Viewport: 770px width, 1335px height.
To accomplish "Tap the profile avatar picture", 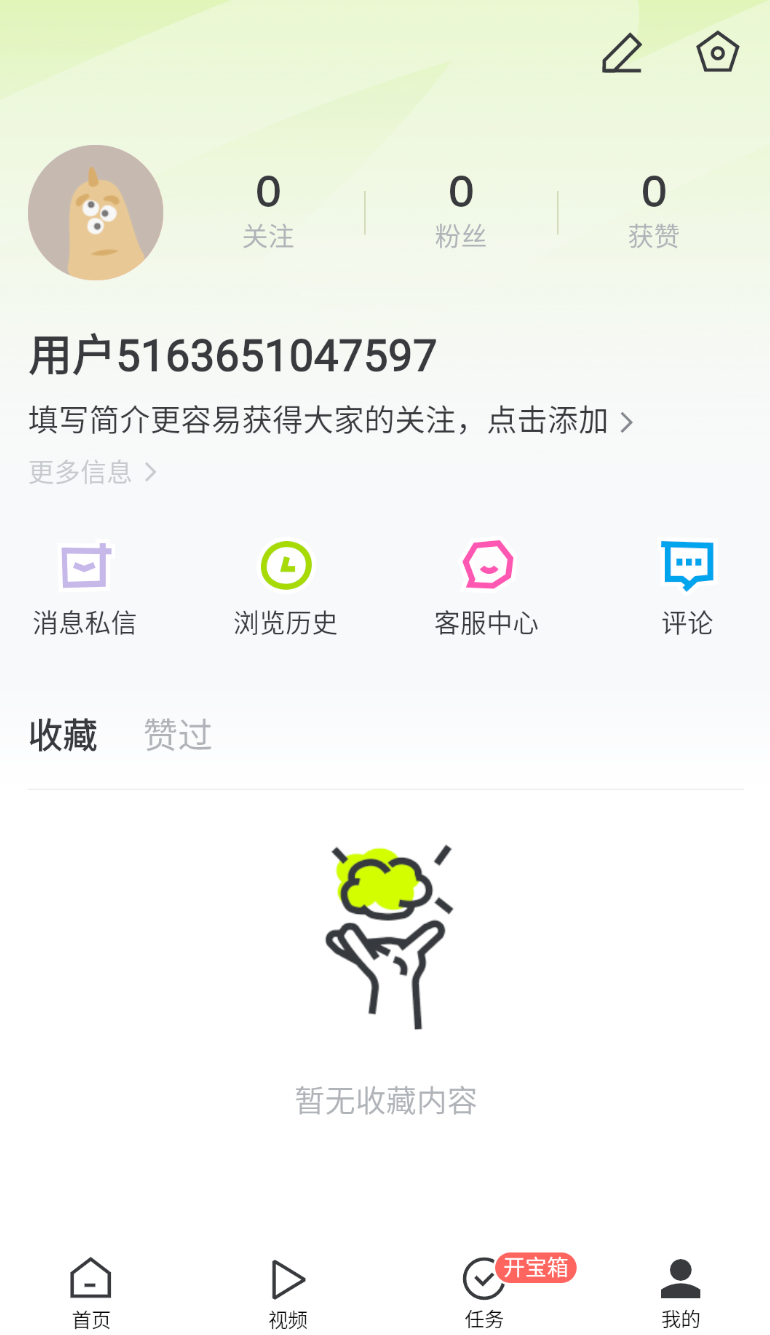I will 95,212.
